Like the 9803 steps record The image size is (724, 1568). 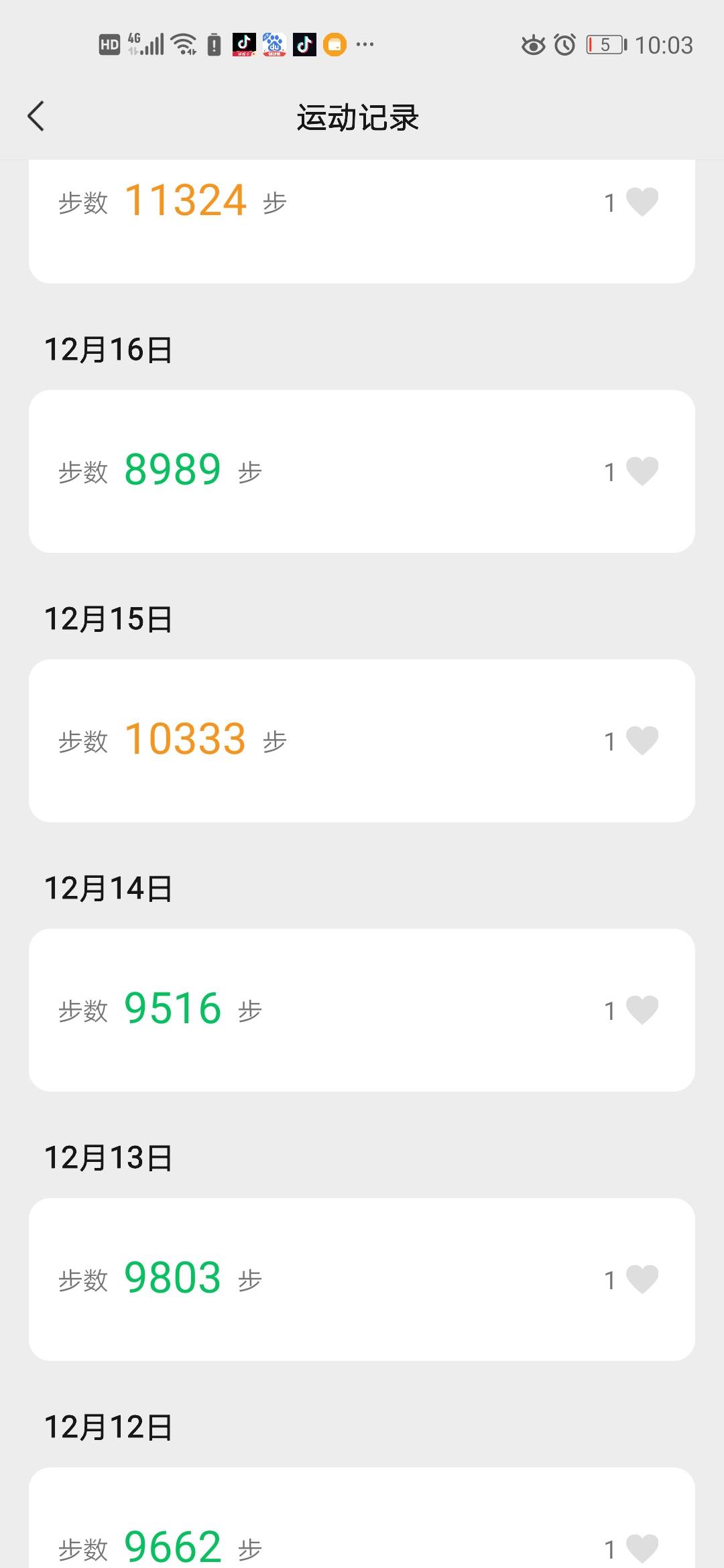pyautogui.click(x=642, y=1279)
